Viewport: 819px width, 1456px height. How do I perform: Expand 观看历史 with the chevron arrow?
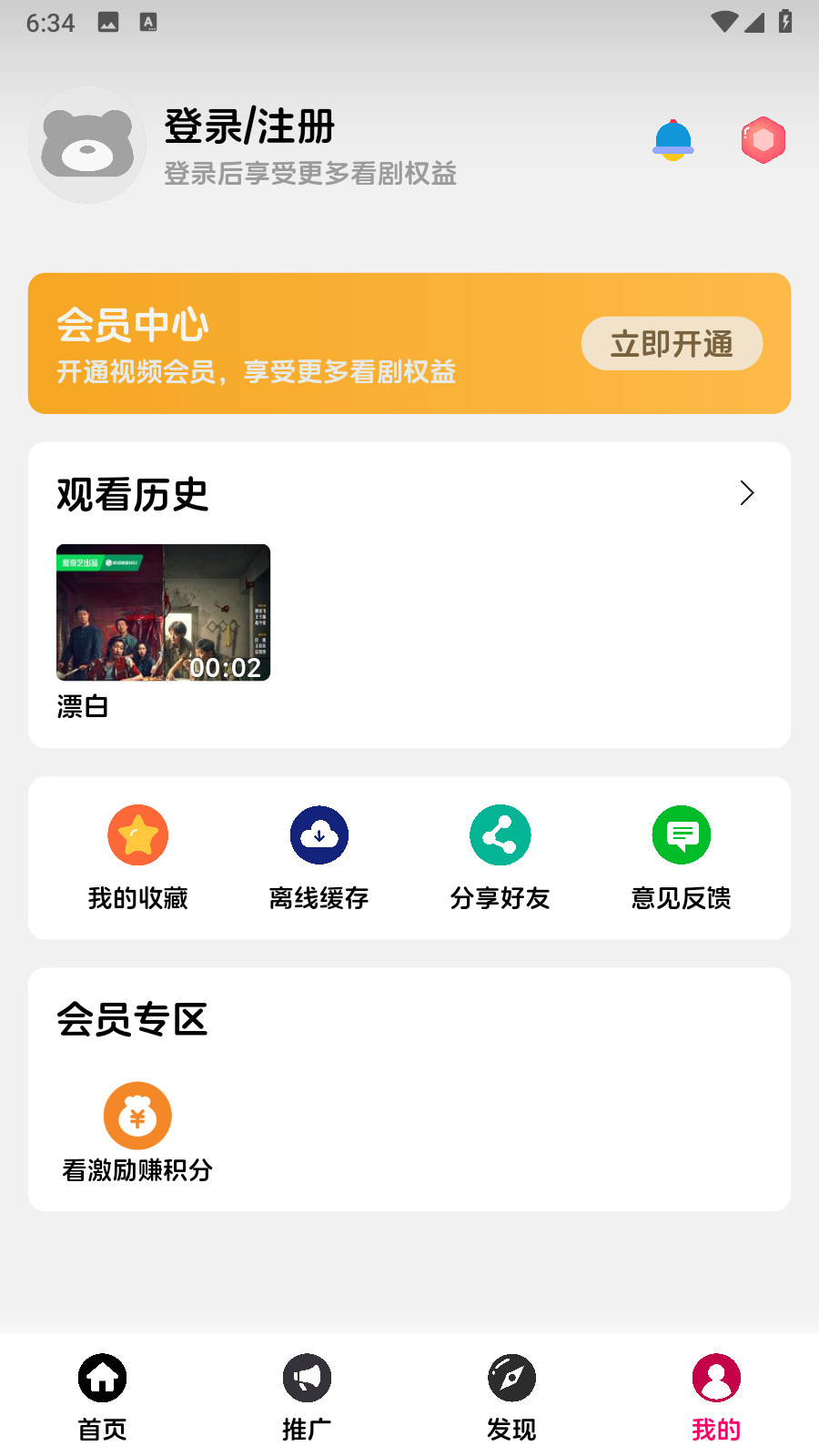(x=747, y=493)
